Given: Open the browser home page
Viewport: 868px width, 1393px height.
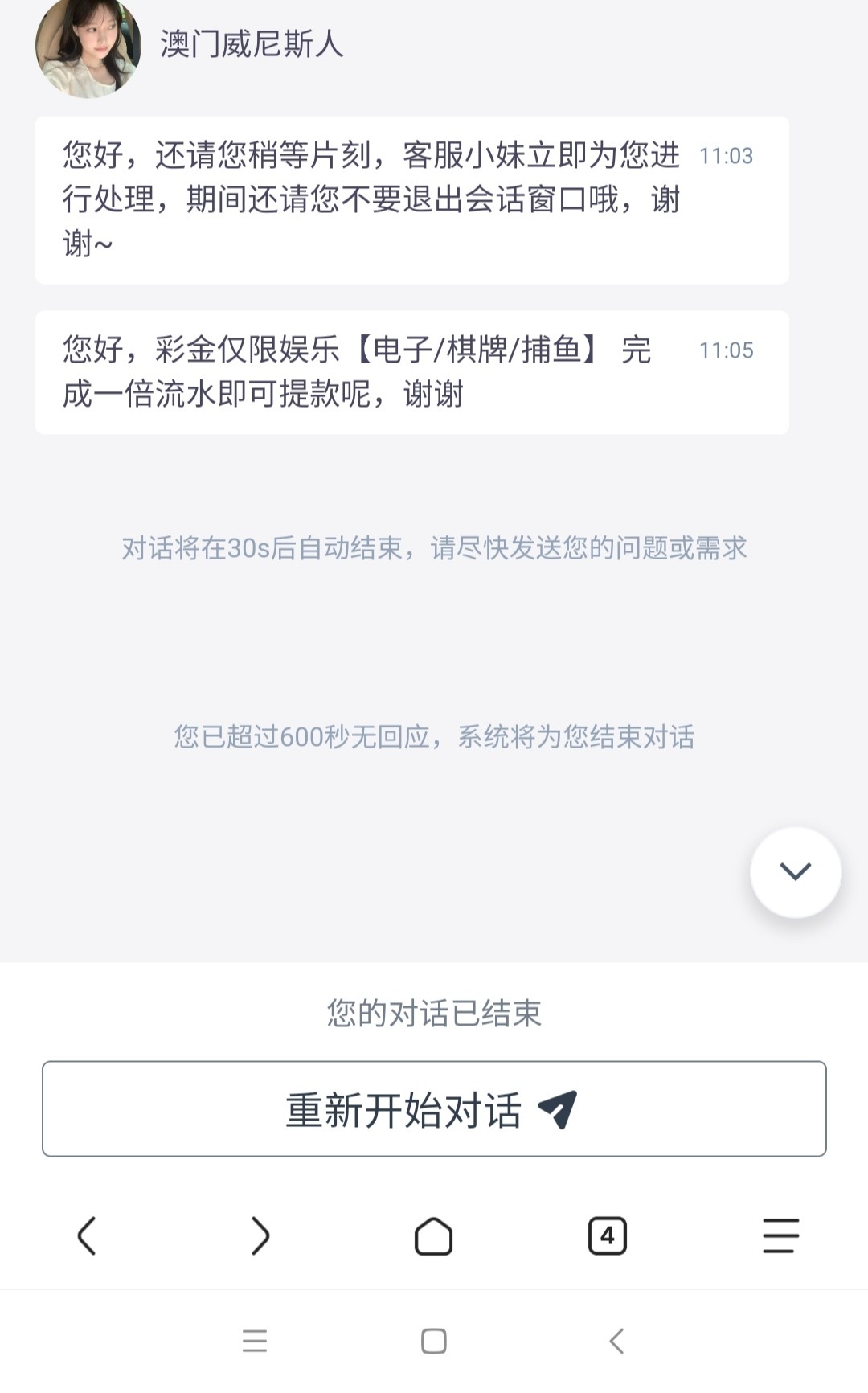Looking at the screenshot, I should pyautogui.click(x=433, y=1235).
